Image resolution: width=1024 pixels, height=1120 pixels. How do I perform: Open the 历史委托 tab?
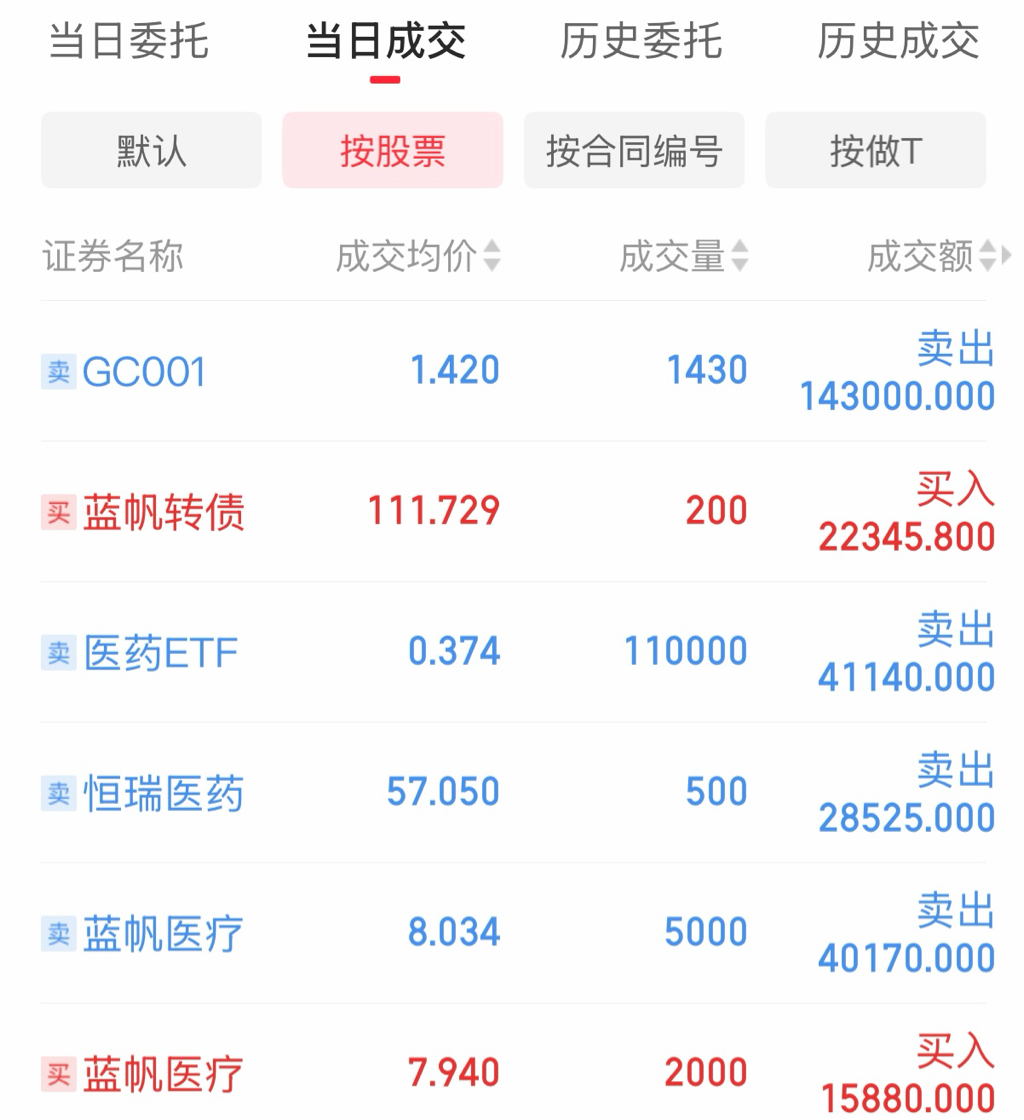click(641, 42)
